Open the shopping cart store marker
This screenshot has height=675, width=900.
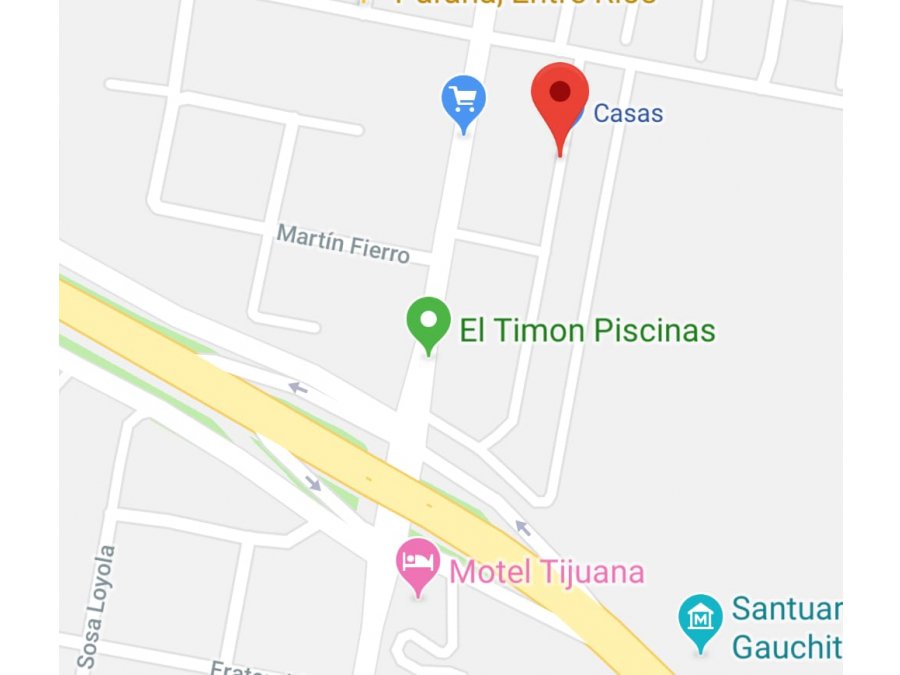pos(463,101)
